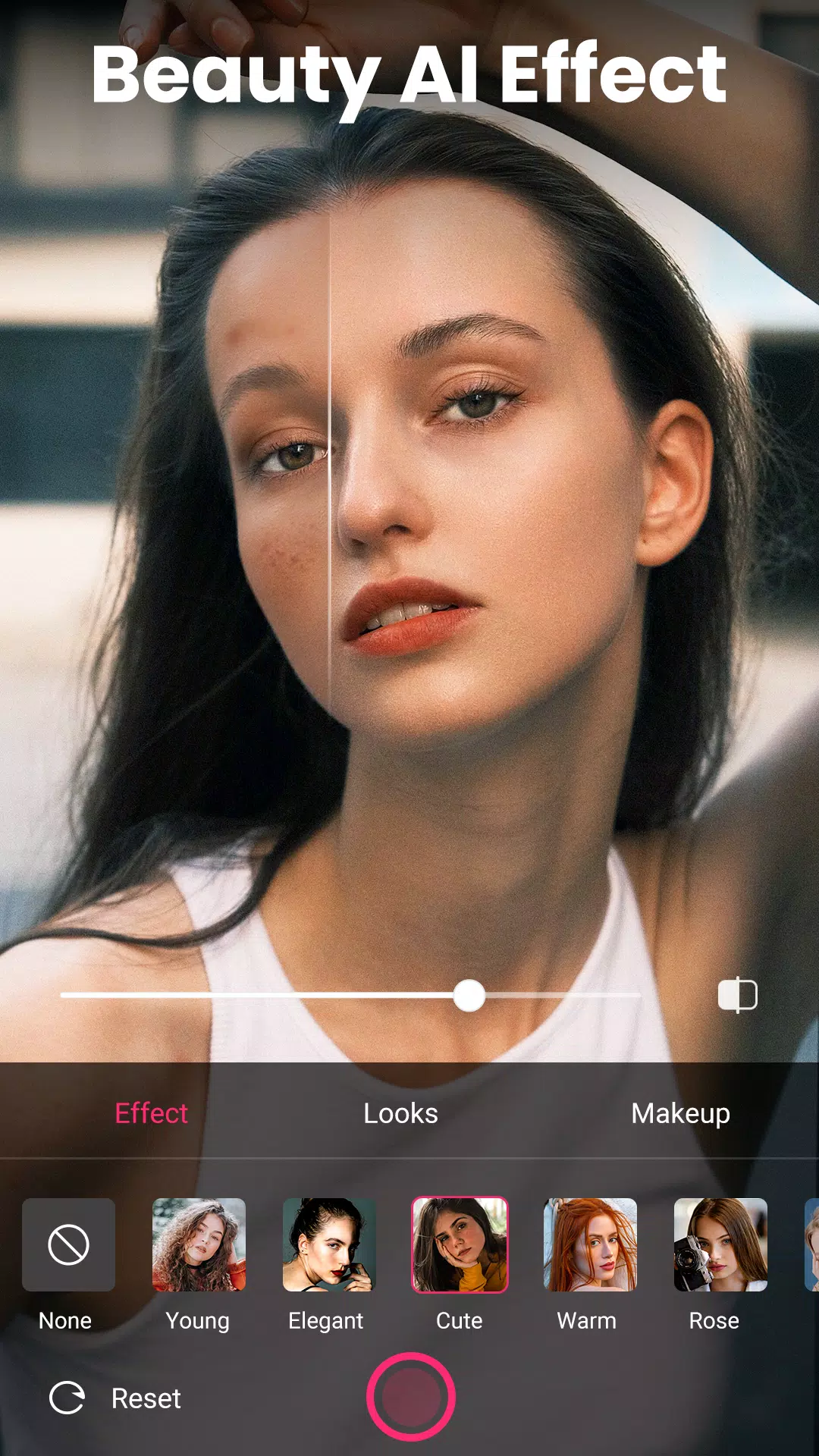Switch to the Makeup tab
The height and width of the screenshot is (1456, 819).
pyautogui.click(x=682, y=1113)
